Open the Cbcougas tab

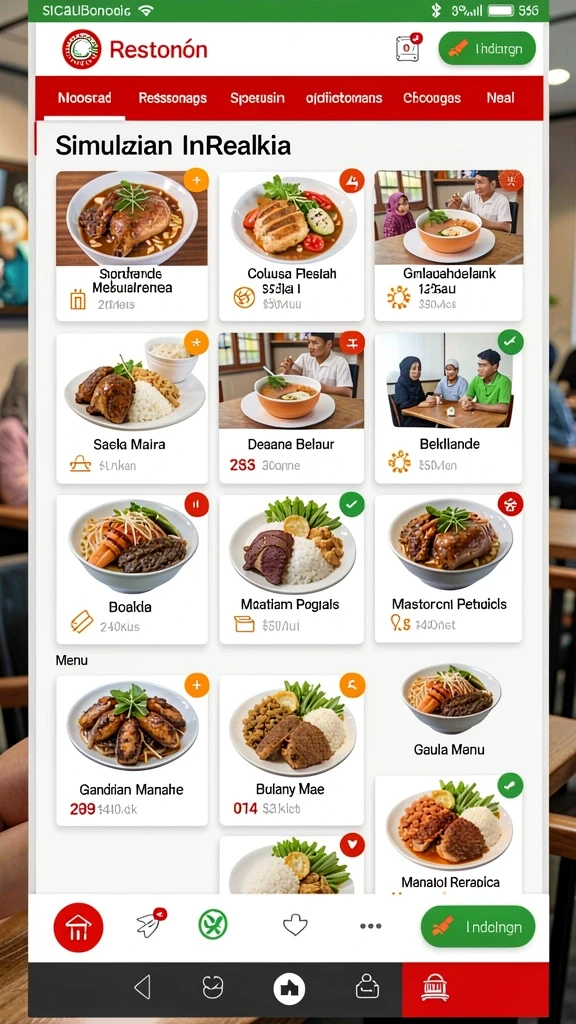tap(432, 98)
